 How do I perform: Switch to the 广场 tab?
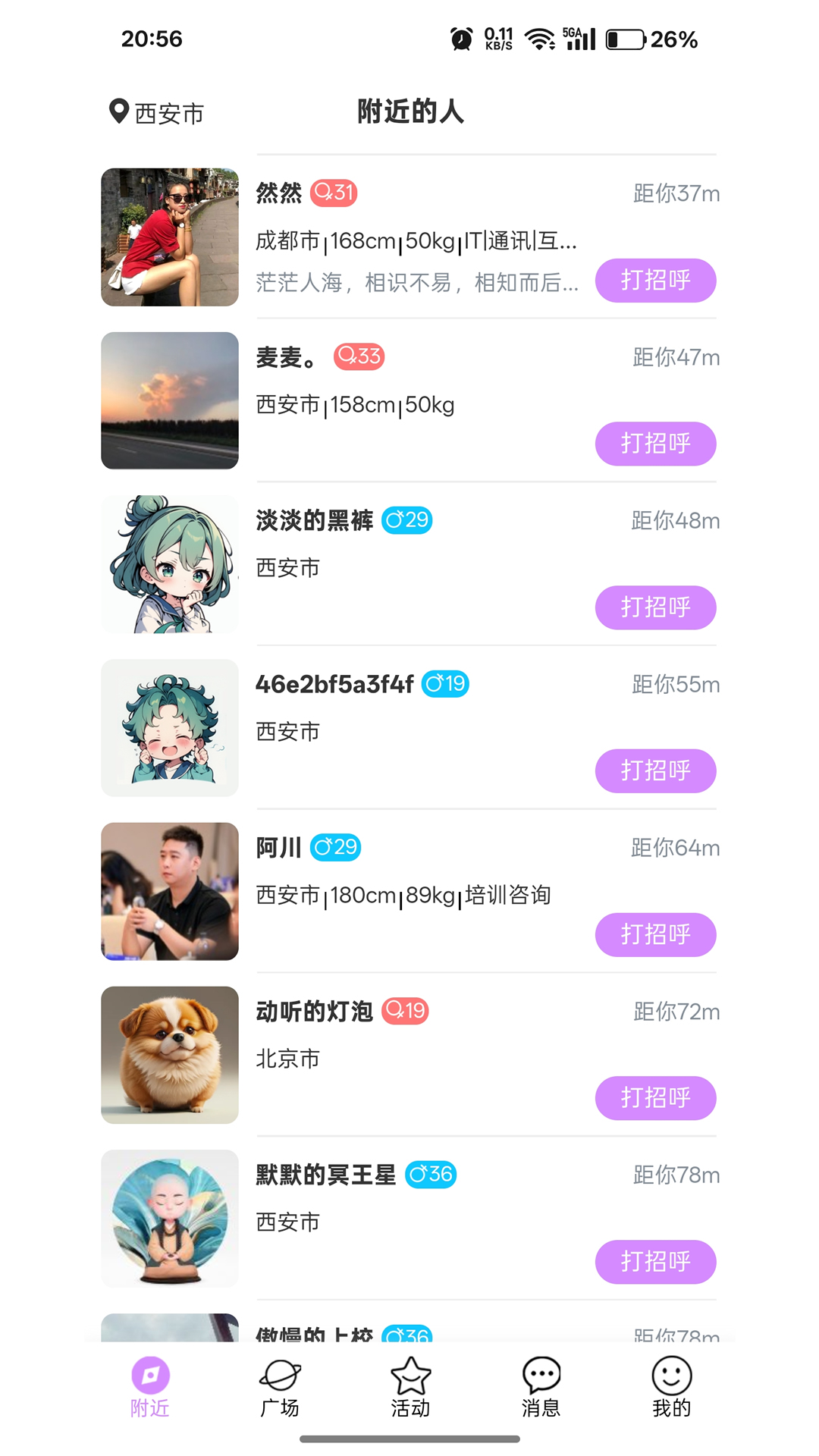(280, 1388)
